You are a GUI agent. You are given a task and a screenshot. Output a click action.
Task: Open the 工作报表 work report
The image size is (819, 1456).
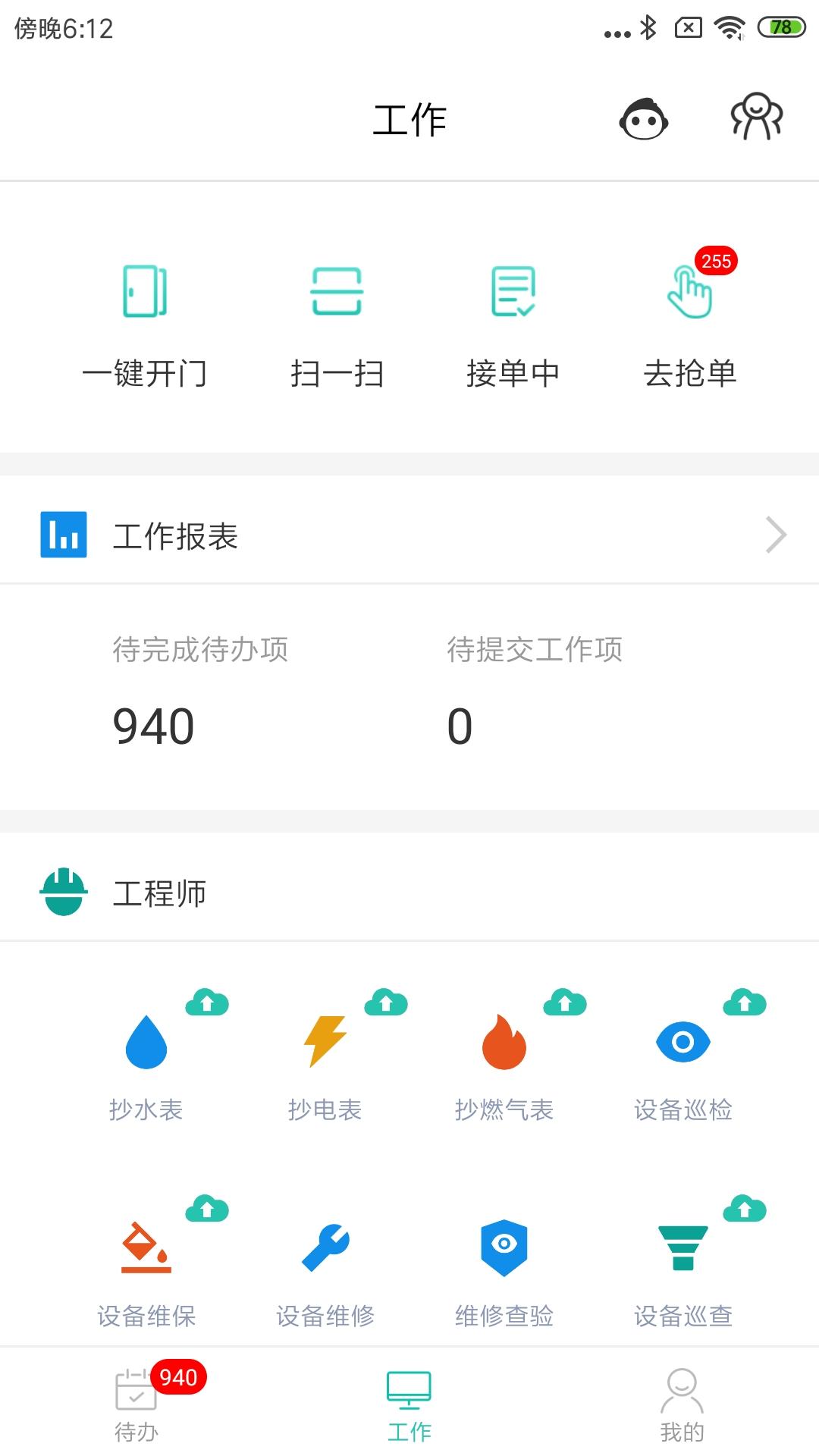409,535
